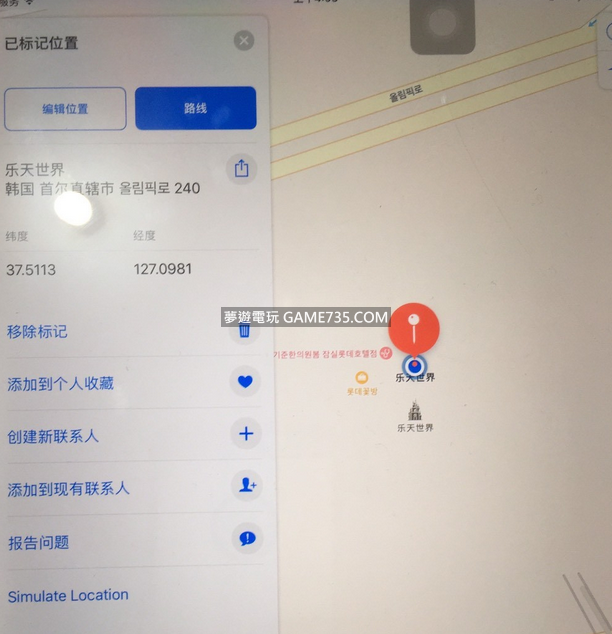Share the 乐天世界 location
The image size is (612, 634).
click(241, 168)
